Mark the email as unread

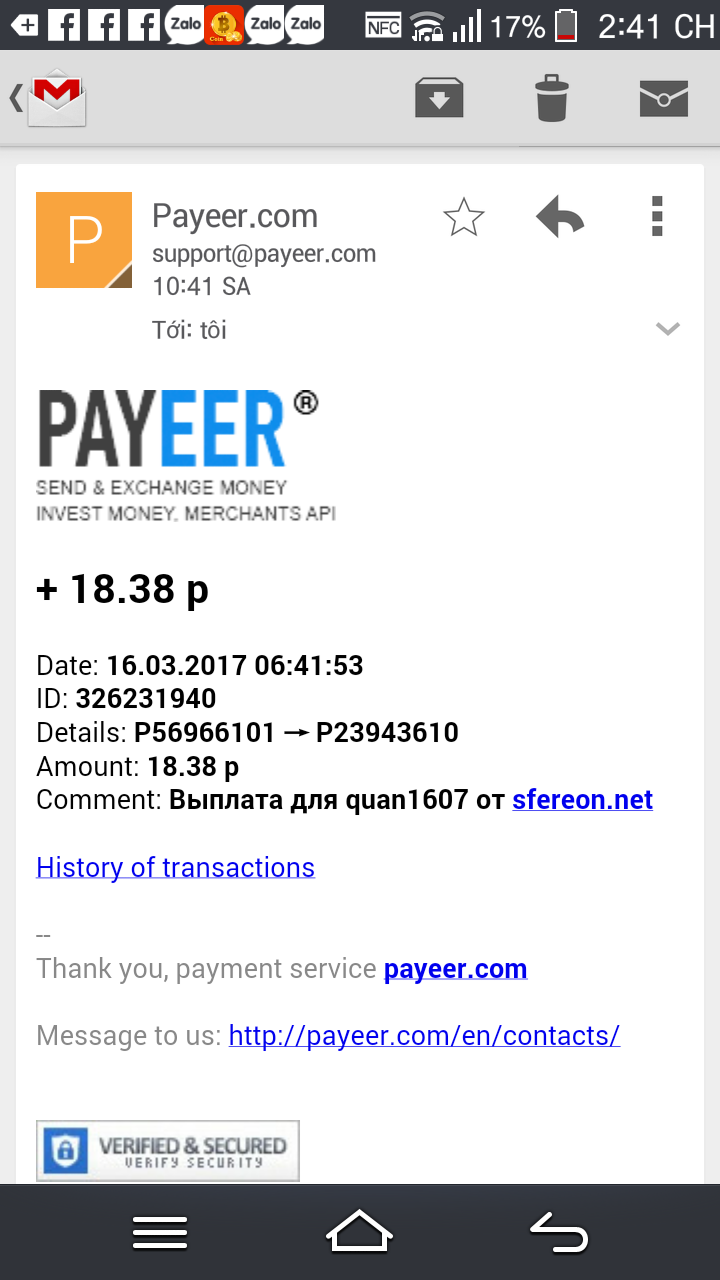click(x=663, y=97)
